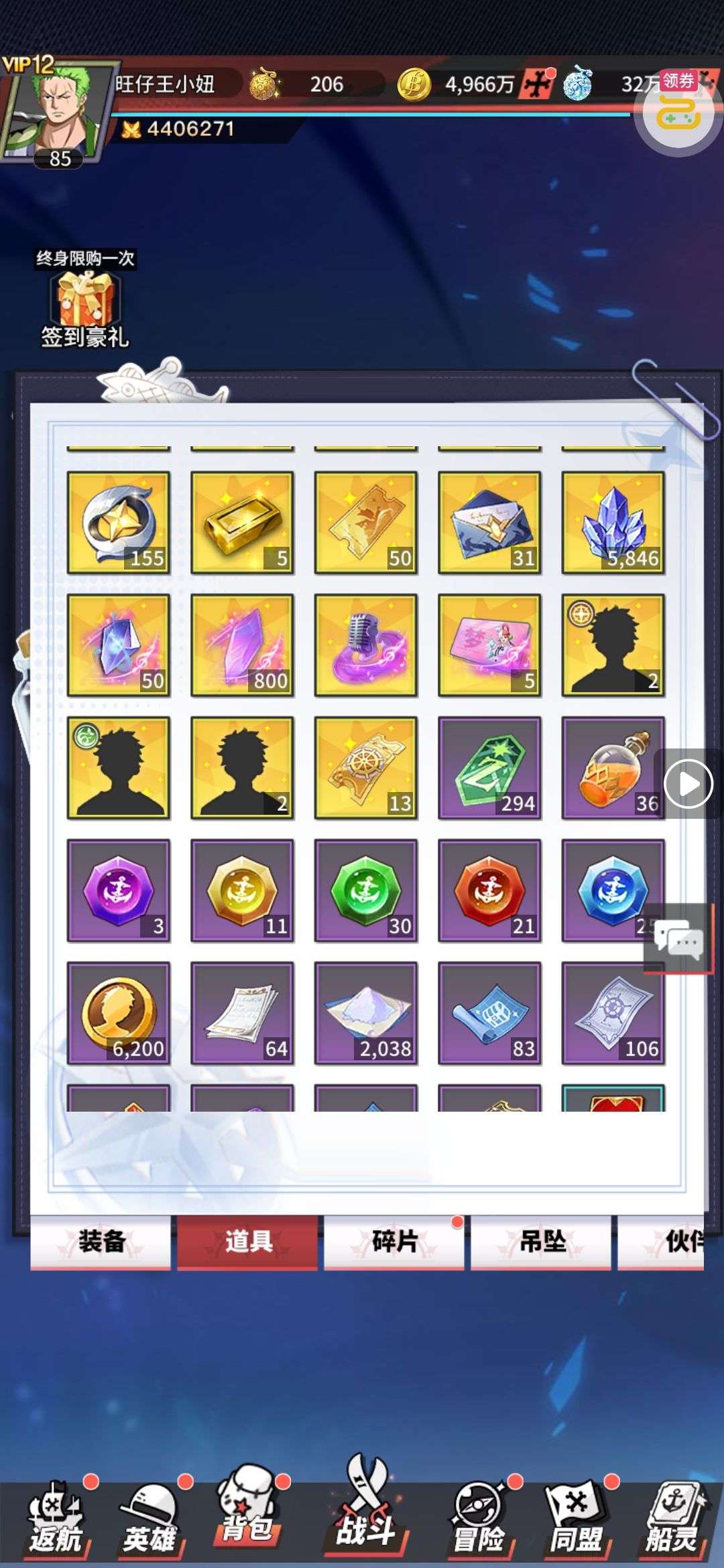
Task: Switch to the 装备 tab
Action: tap(101, 1242)
